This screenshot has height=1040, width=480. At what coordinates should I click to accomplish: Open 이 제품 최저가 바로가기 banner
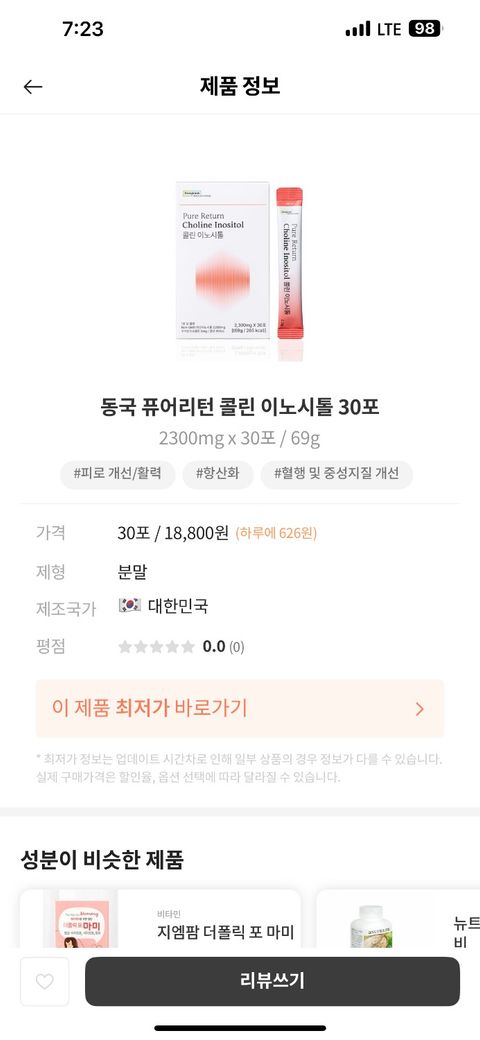pos(239,708)
